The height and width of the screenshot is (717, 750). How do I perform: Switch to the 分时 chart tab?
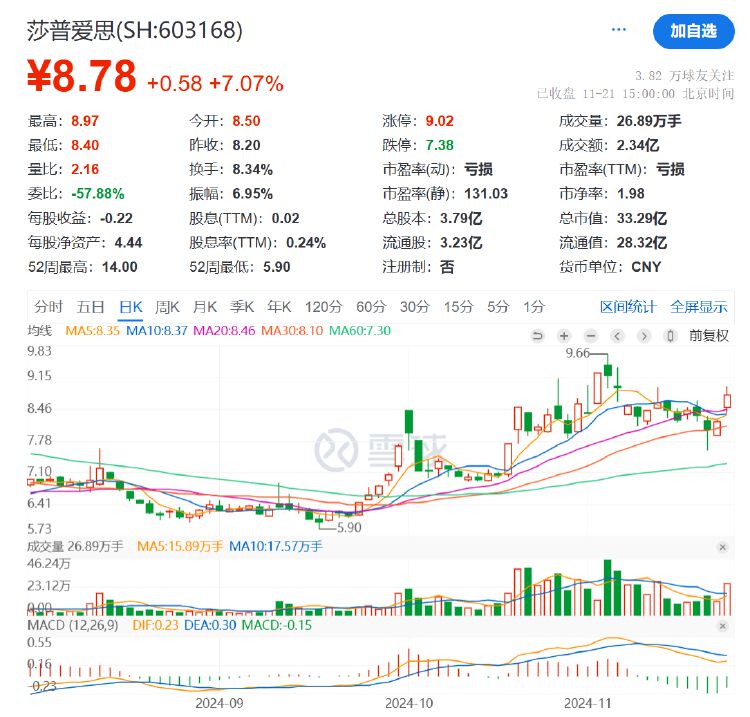(48, 307)
